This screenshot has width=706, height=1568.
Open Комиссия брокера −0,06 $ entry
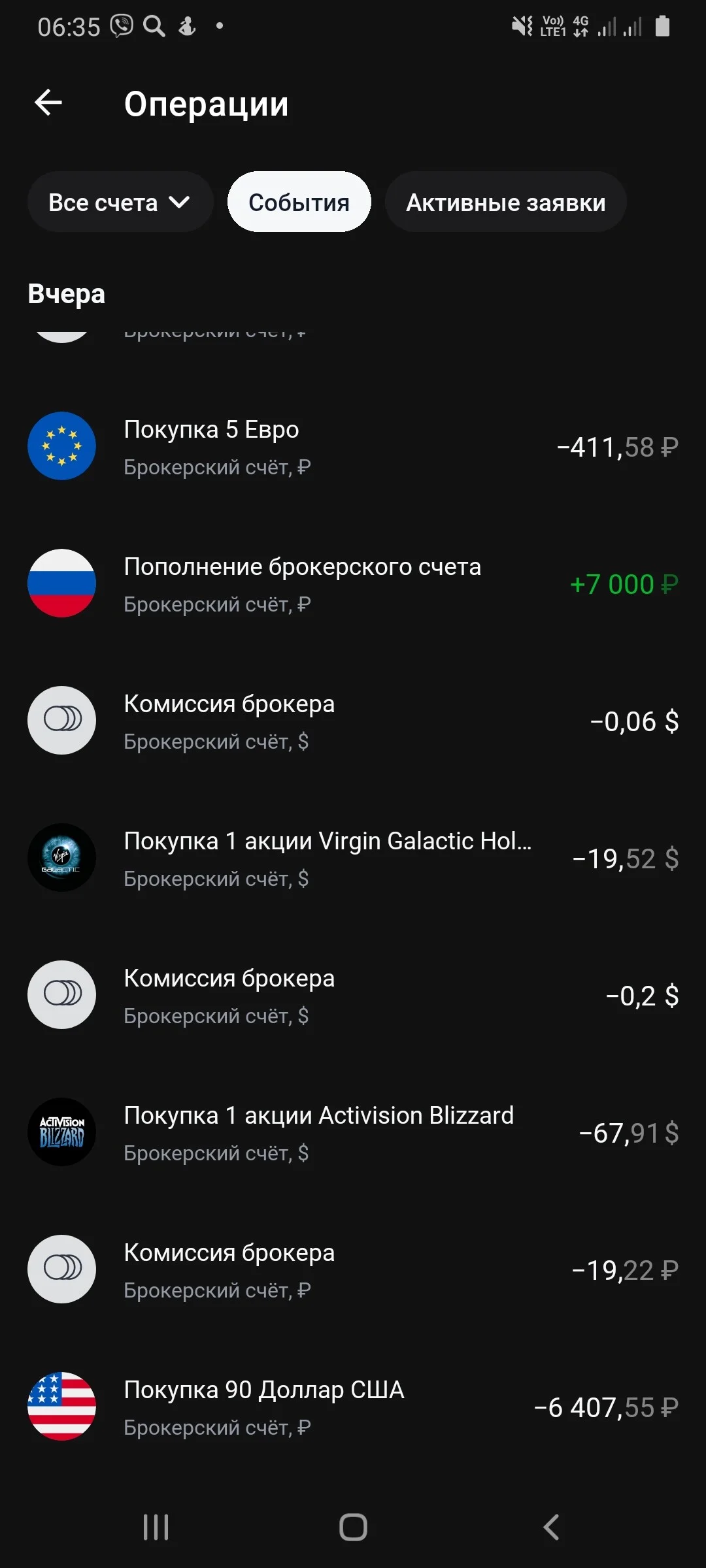pyautogui.click(x=353, y=721)
